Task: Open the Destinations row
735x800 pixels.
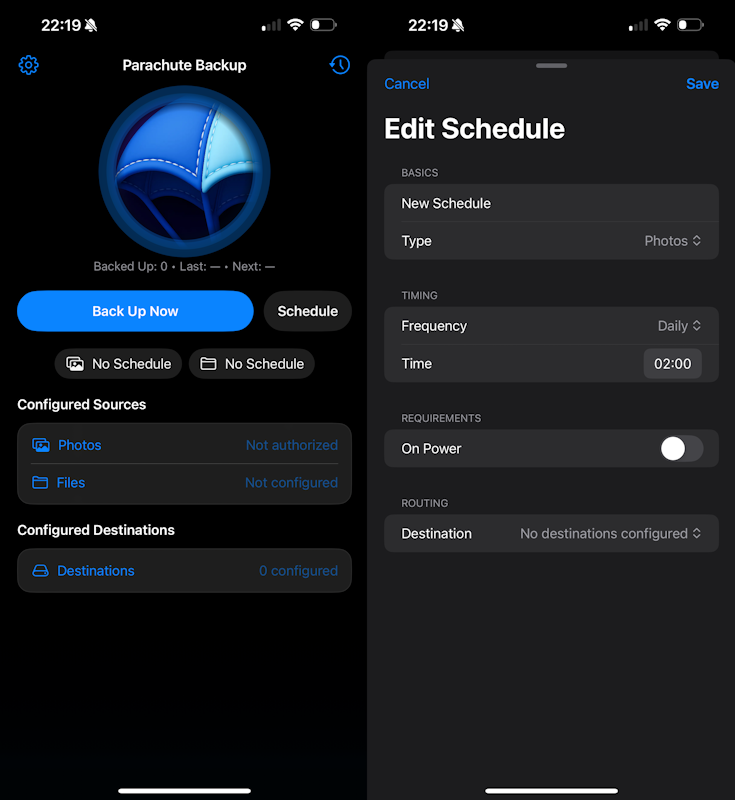Action: point(184,571)
